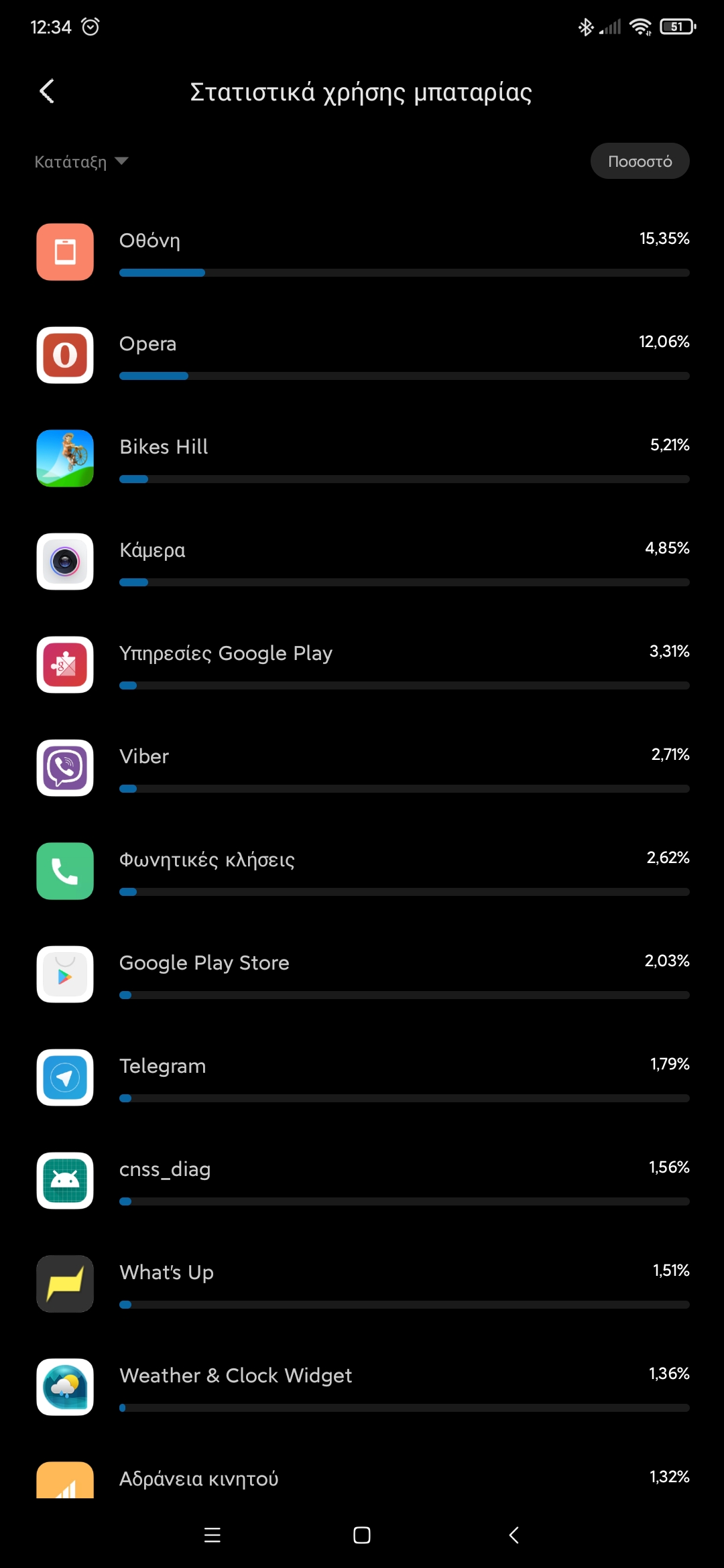Select the Bikes Hill entry
724x1568 pixels.
pos(362,459)
